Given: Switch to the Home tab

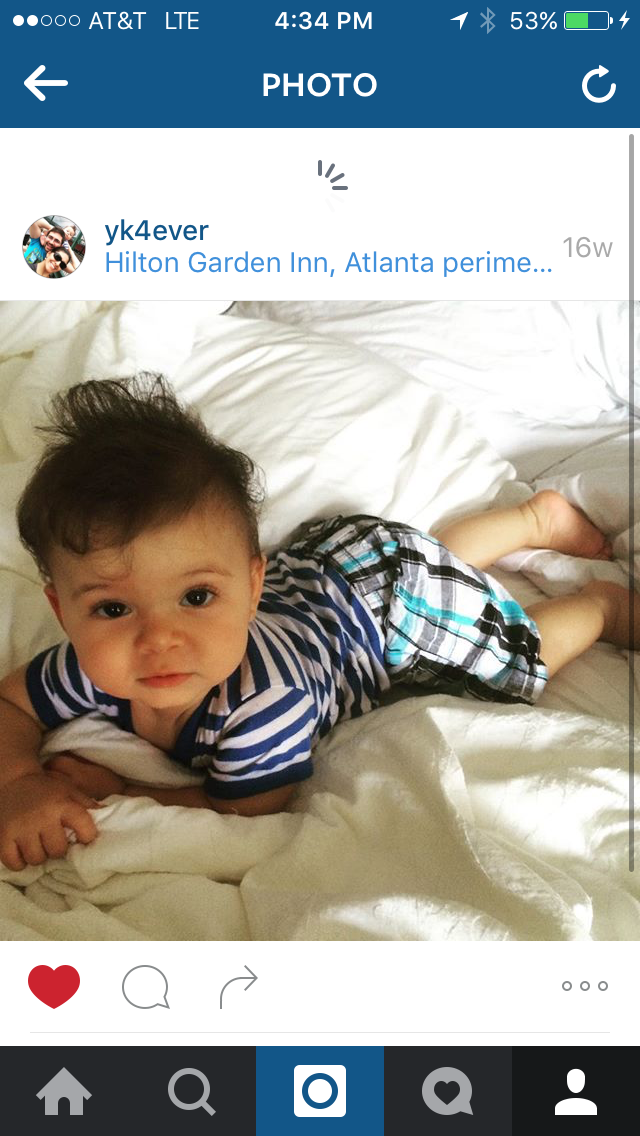Looking at the screenshot, I should pyautogui.click(x=64, y=1091).
